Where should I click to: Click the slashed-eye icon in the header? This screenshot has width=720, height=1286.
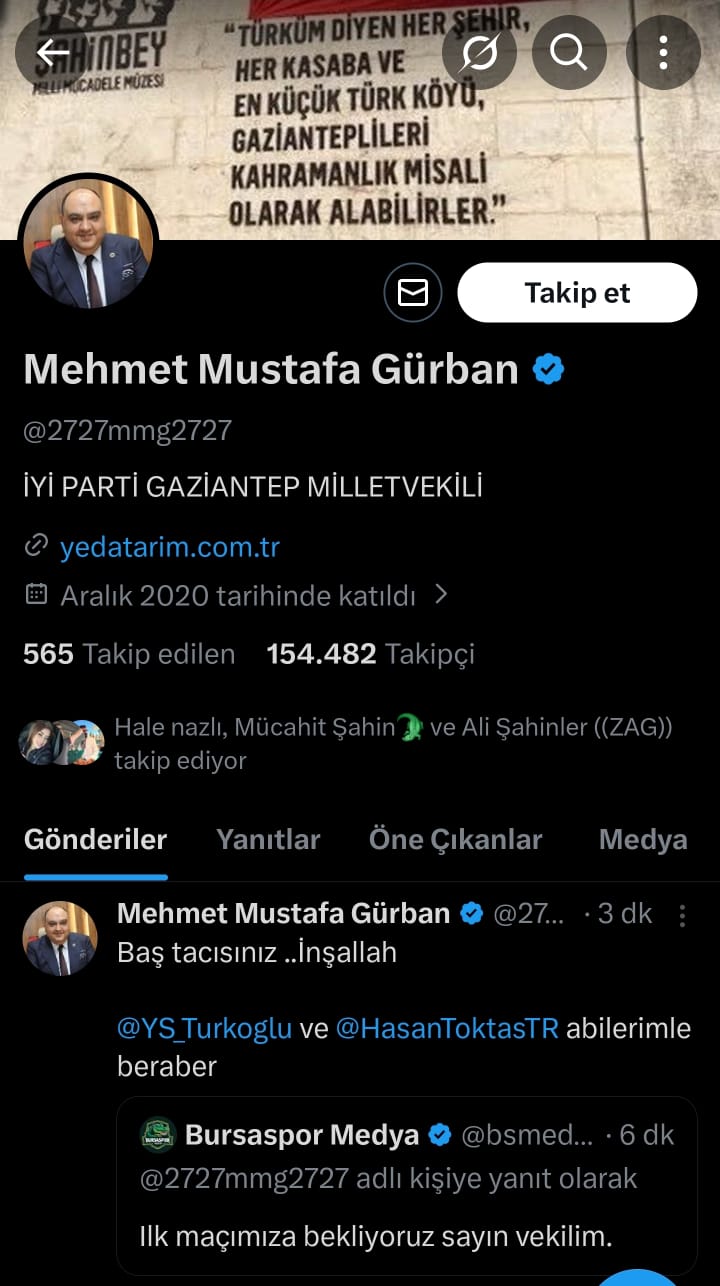pos(479,52)
